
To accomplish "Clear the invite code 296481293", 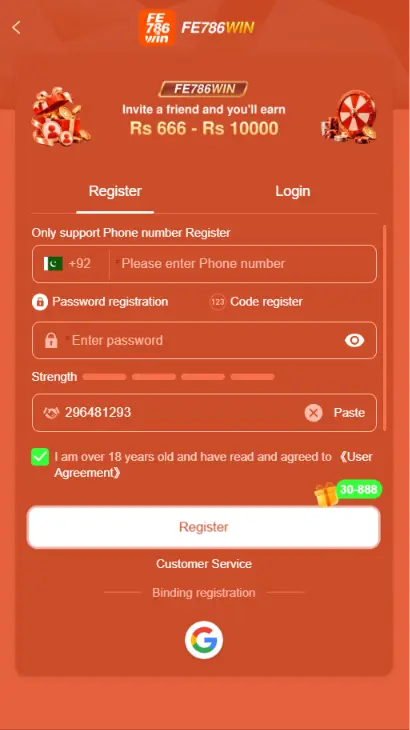I will coord(313,412).
